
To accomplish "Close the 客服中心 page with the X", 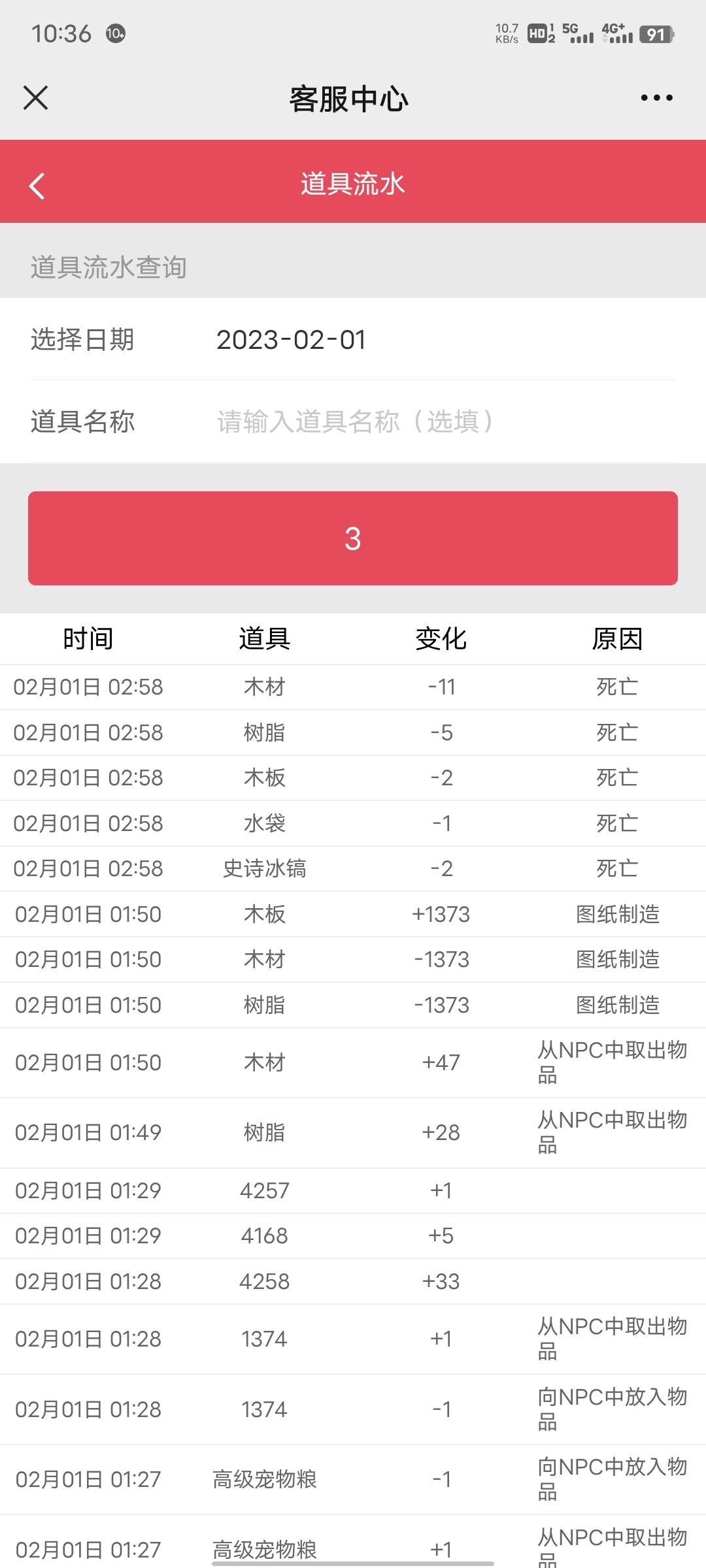I will (35, 98).
